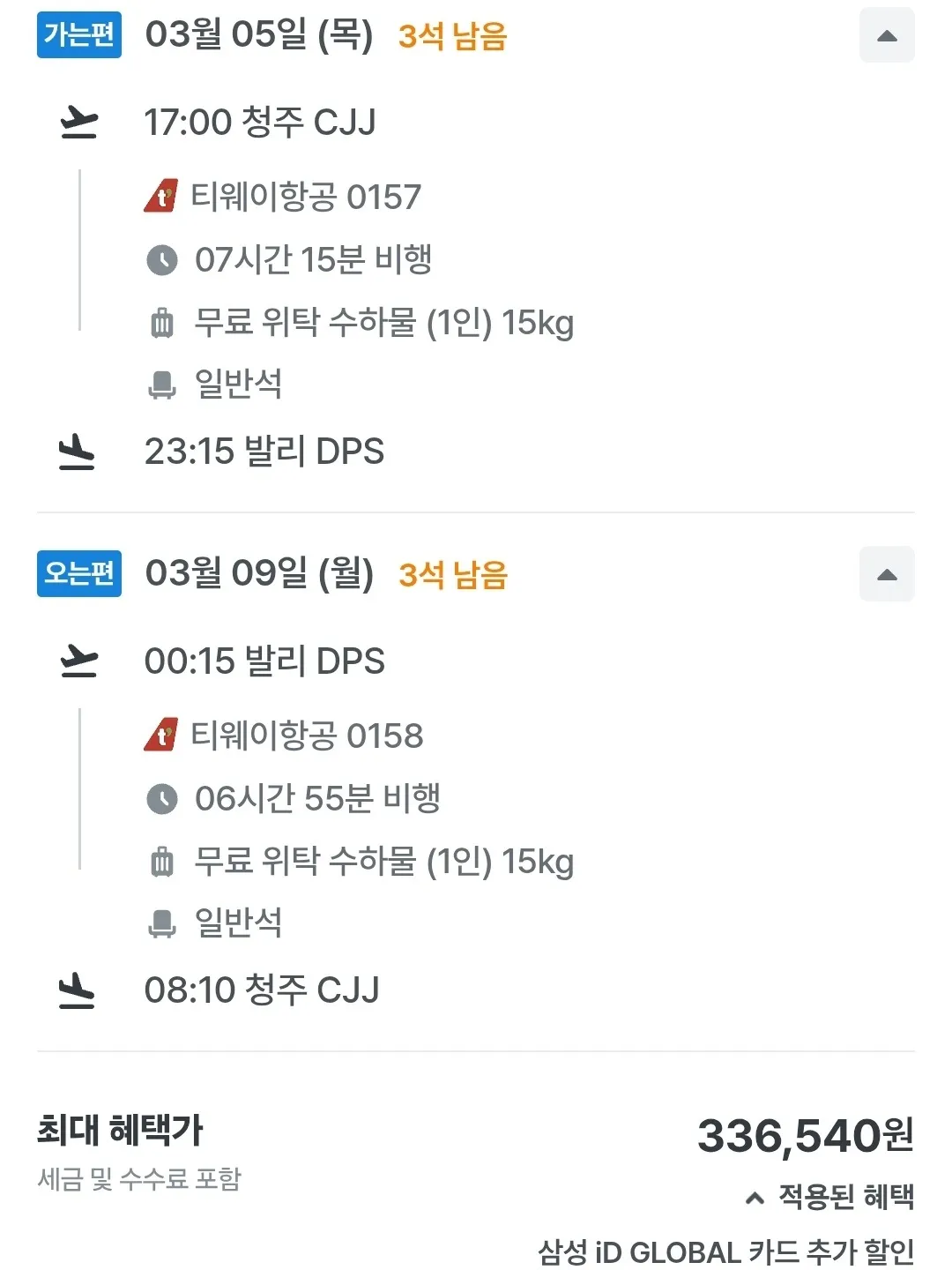This screenshot has width=952, height=1270.
Task: Select the 가는편 outbound badge
Action: pos(78,35)
